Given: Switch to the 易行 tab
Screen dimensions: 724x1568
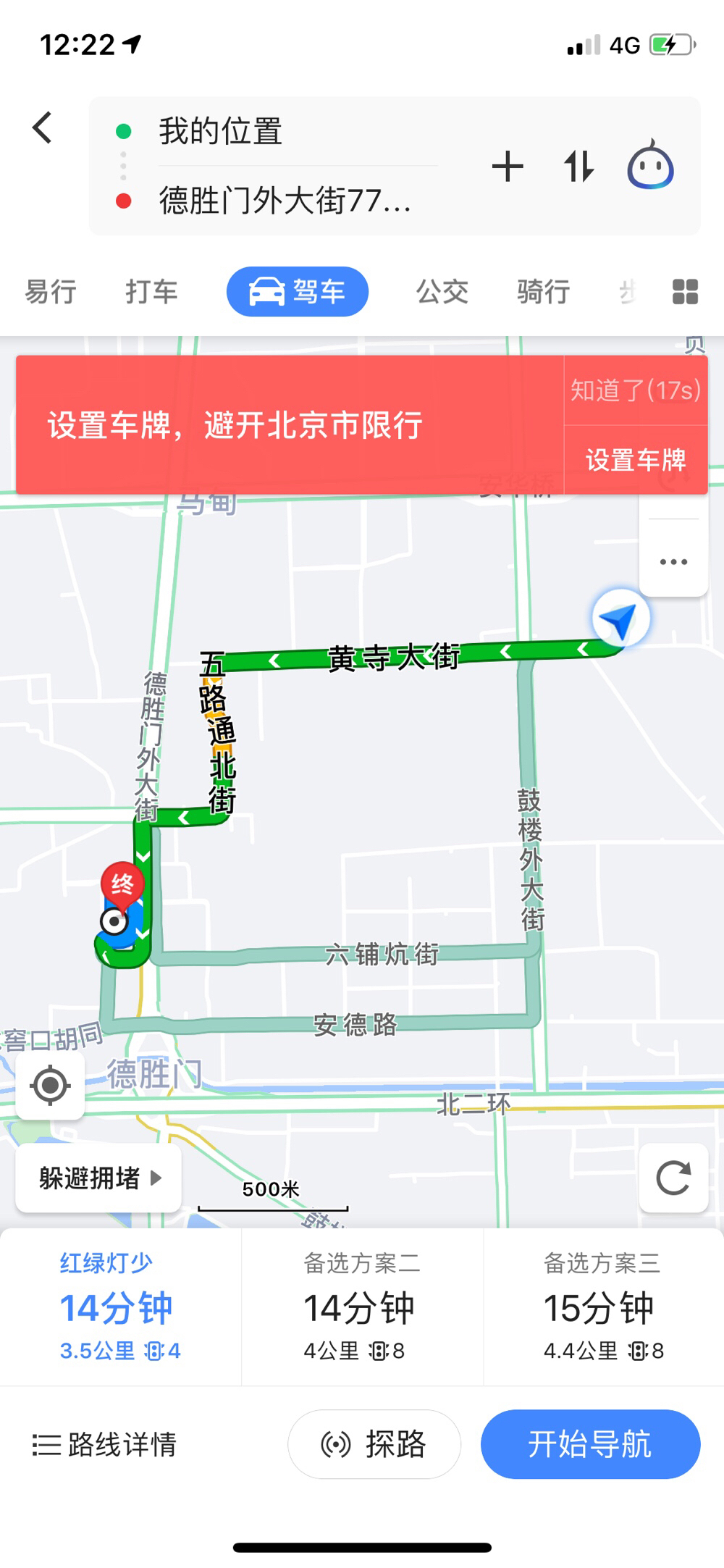Looking at the screenshot, I should tap(51, 292).
